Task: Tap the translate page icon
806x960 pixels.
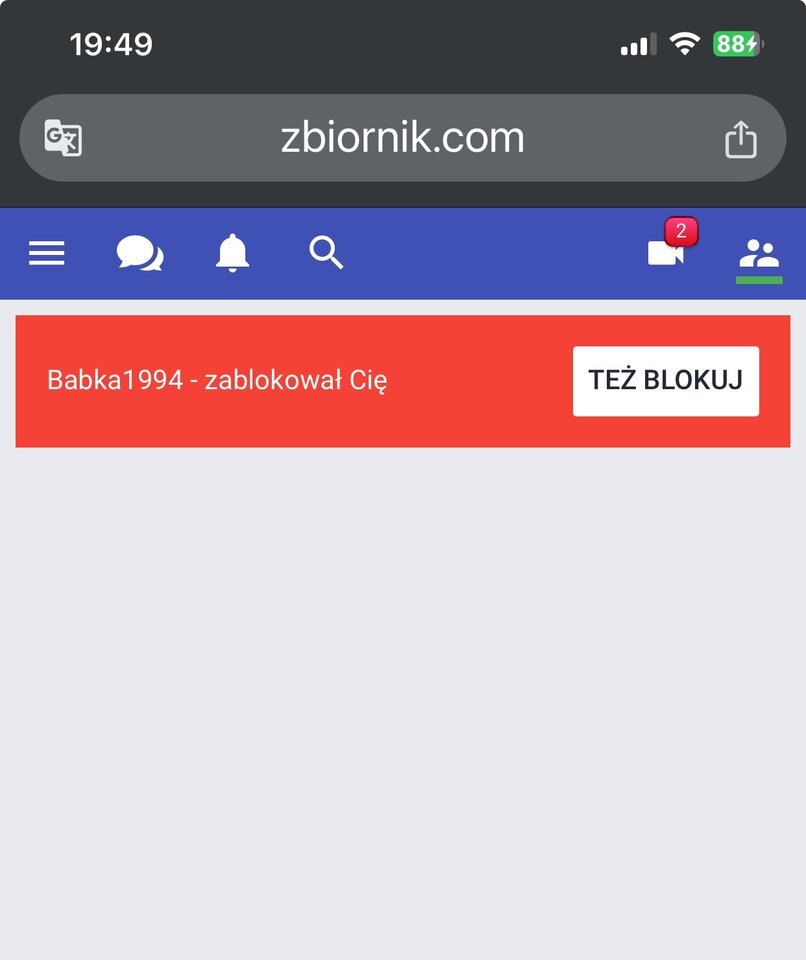Action: 63,138
